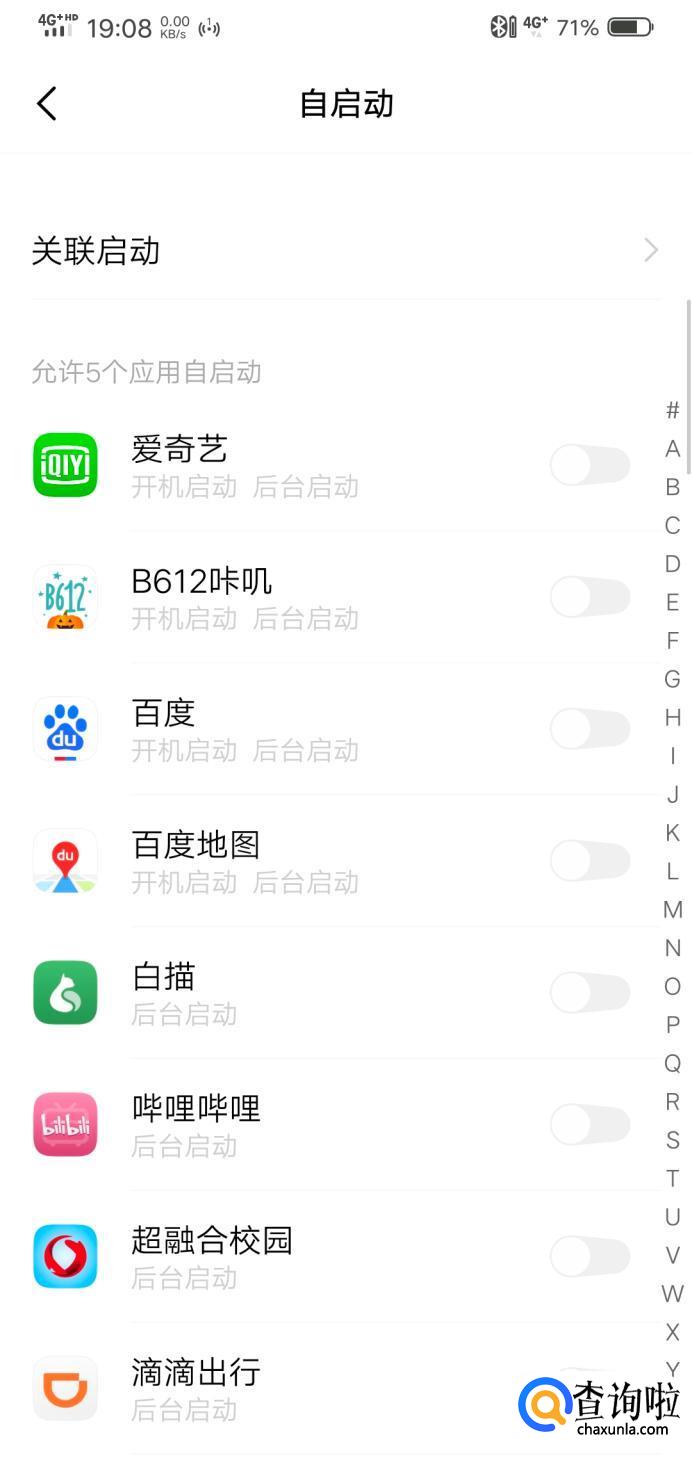
Task: Jump to letter S in the index
Action: pyautogui.click(x=673, y=1140)
